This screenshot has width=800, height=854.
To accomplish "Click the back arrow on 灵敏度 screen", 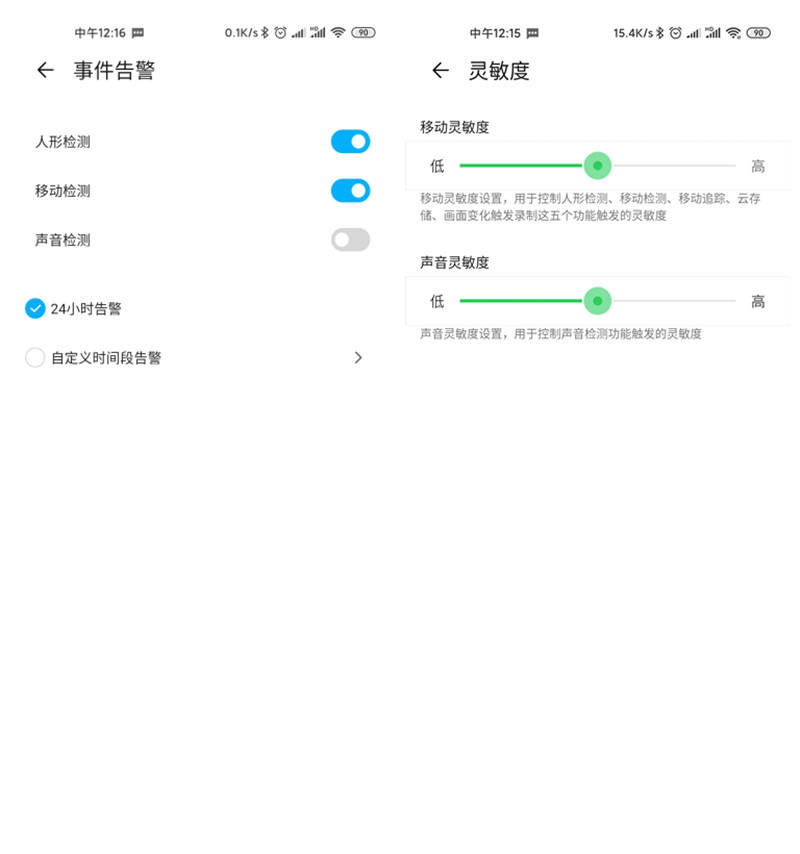I will pos(441,70).
